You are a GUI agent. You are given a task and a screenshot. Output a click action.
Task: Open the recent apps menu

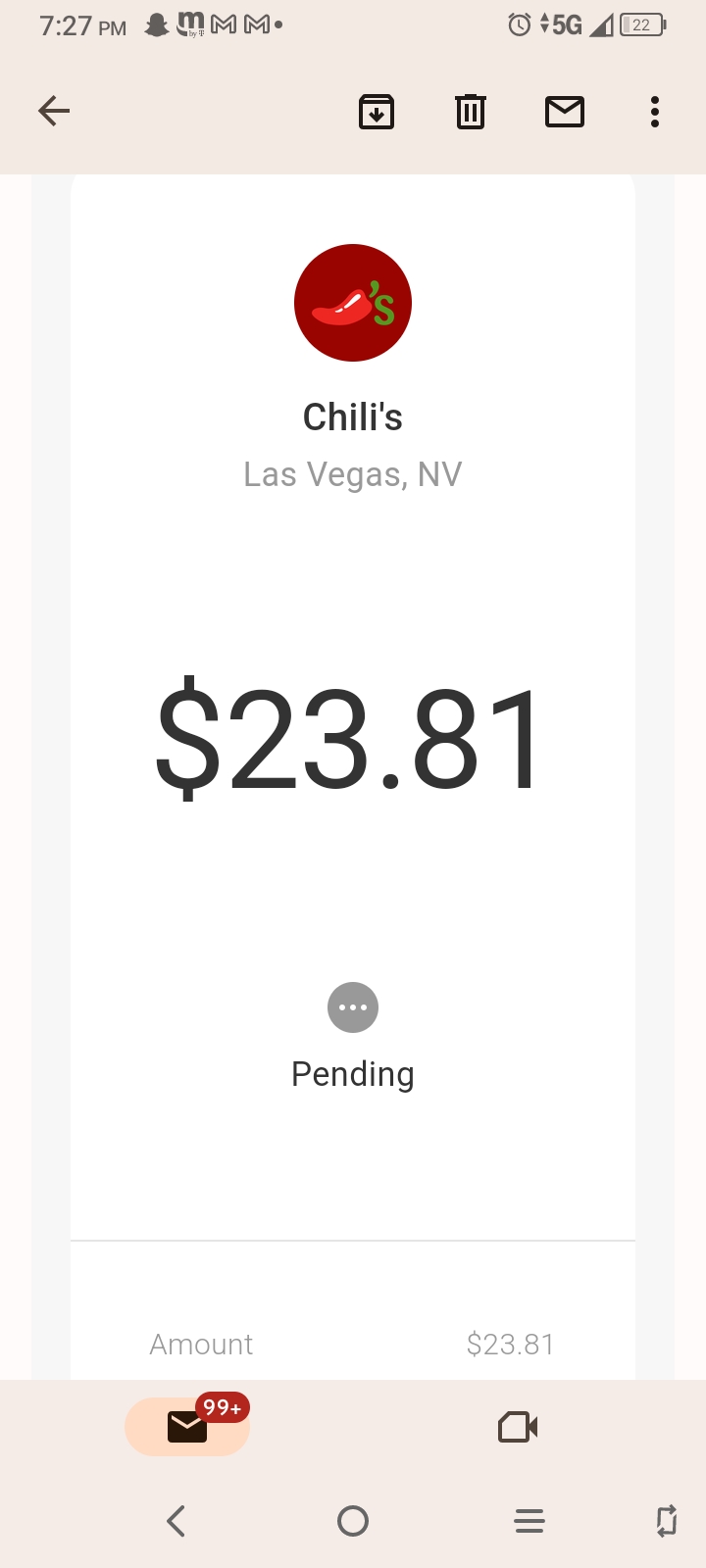529,1521
